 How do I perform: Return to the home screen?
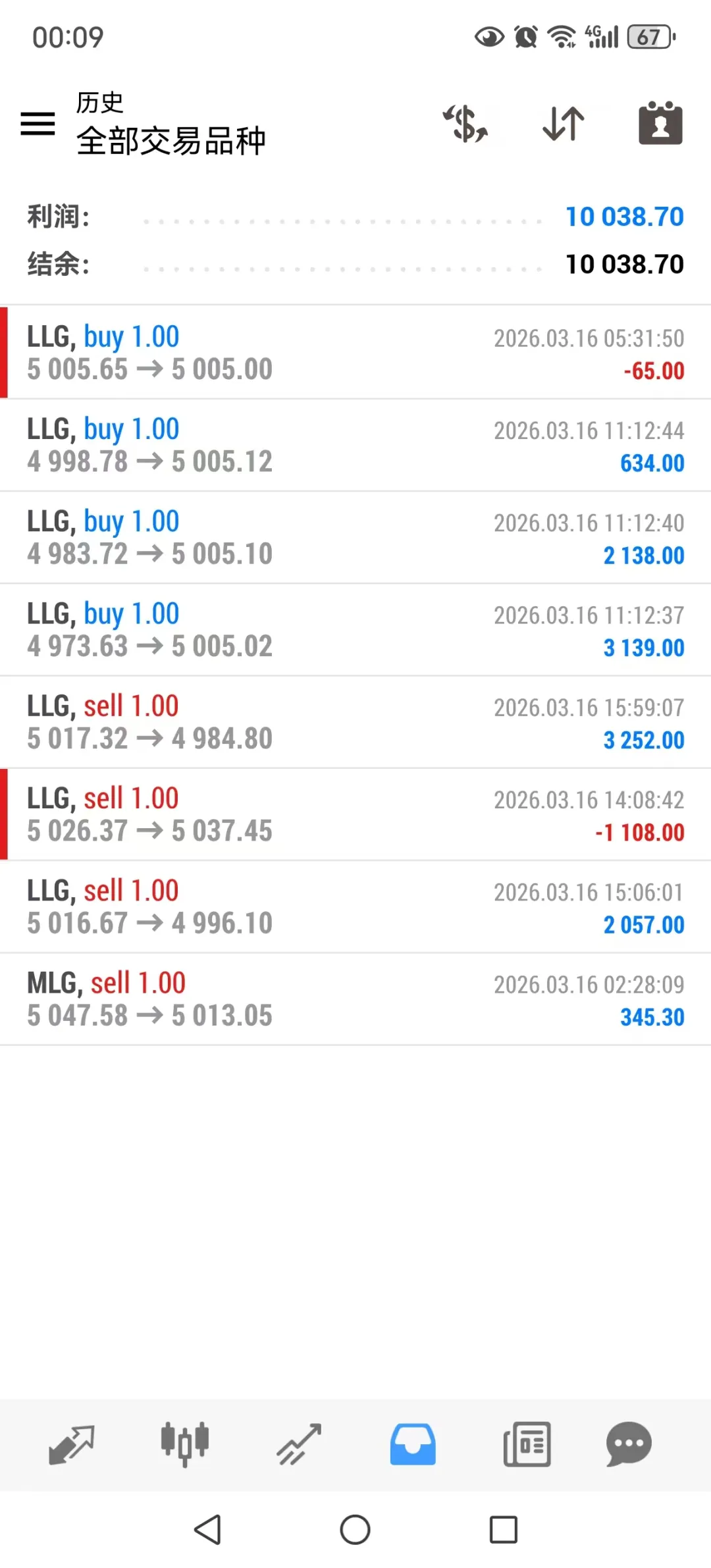[355, 1529]
